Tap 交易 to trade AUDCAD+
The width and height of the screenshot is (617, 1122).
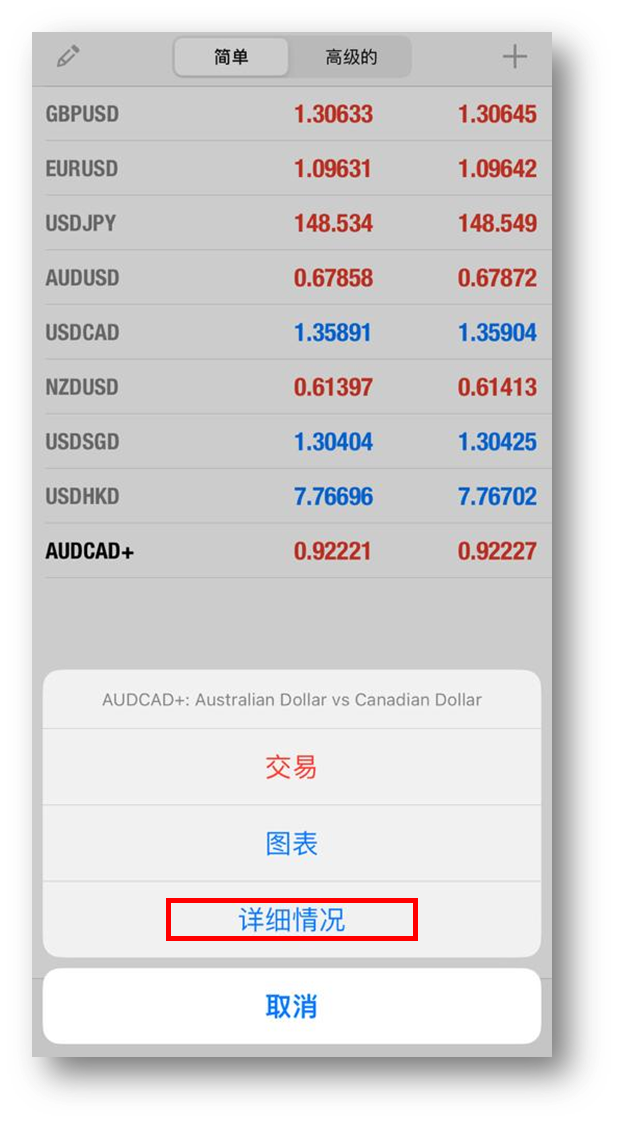pyautogui.click(x=291, y=767)
